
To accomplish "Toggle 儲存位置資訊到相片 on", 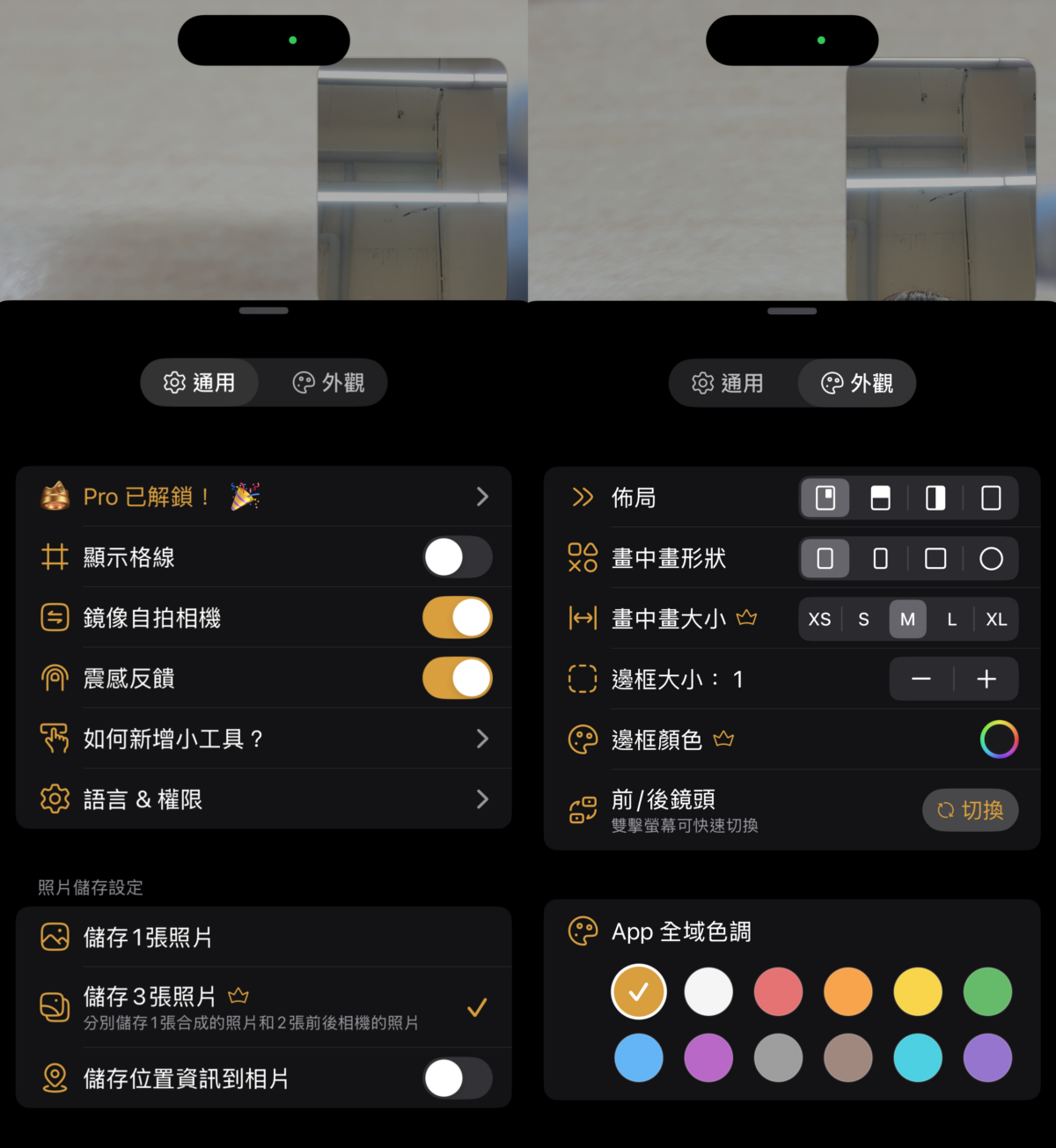I will [457, 1078].
